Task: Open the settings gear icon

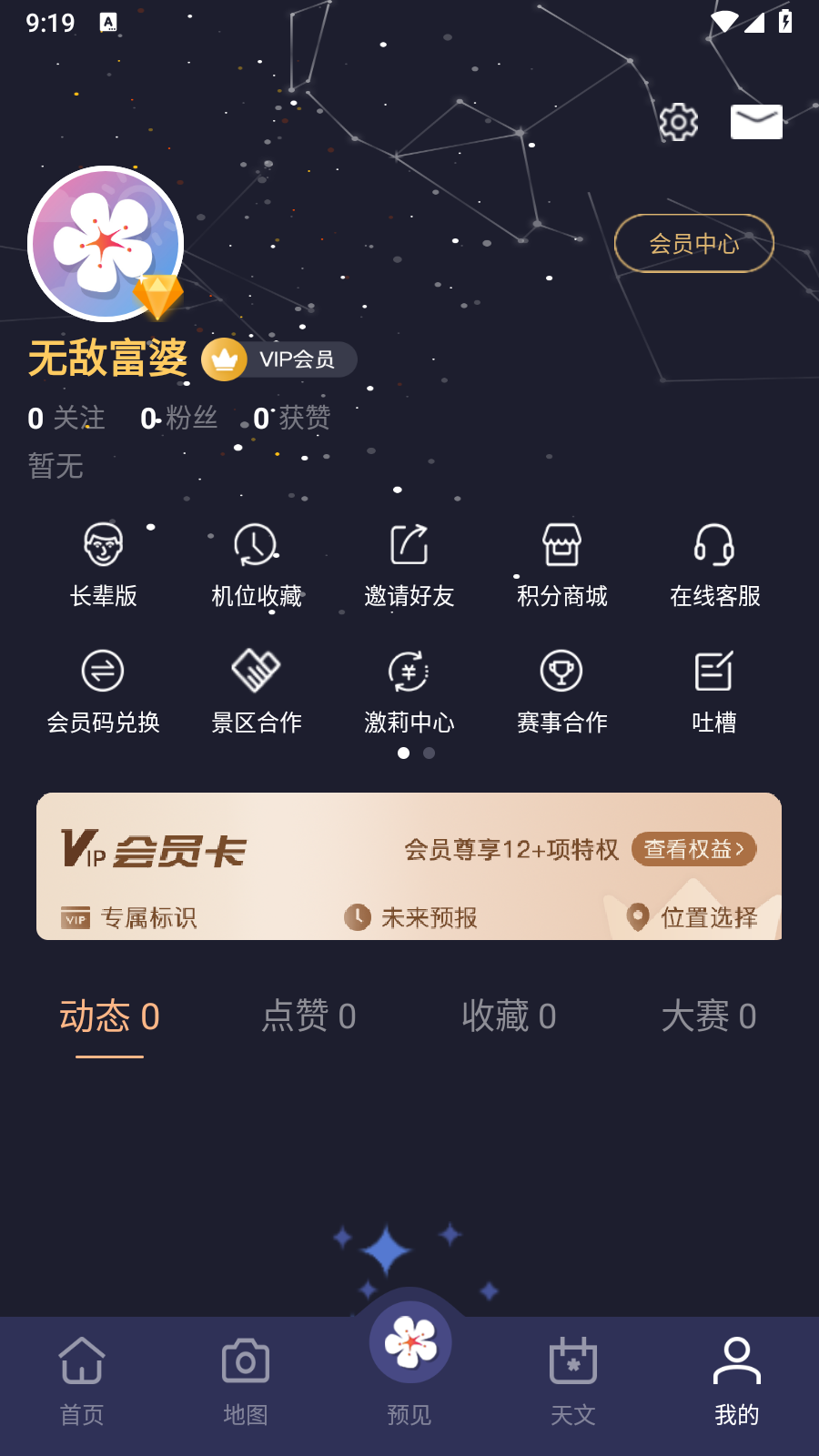Action: (x=678, y=122)
